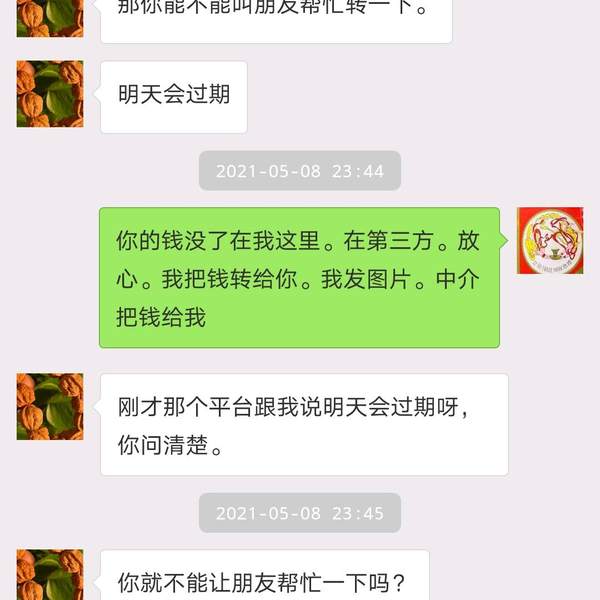Tap contact avatar beside "刚才那个平台" message
The height and width of the screenshot is (600, 600).
click(x=50, y=407)
